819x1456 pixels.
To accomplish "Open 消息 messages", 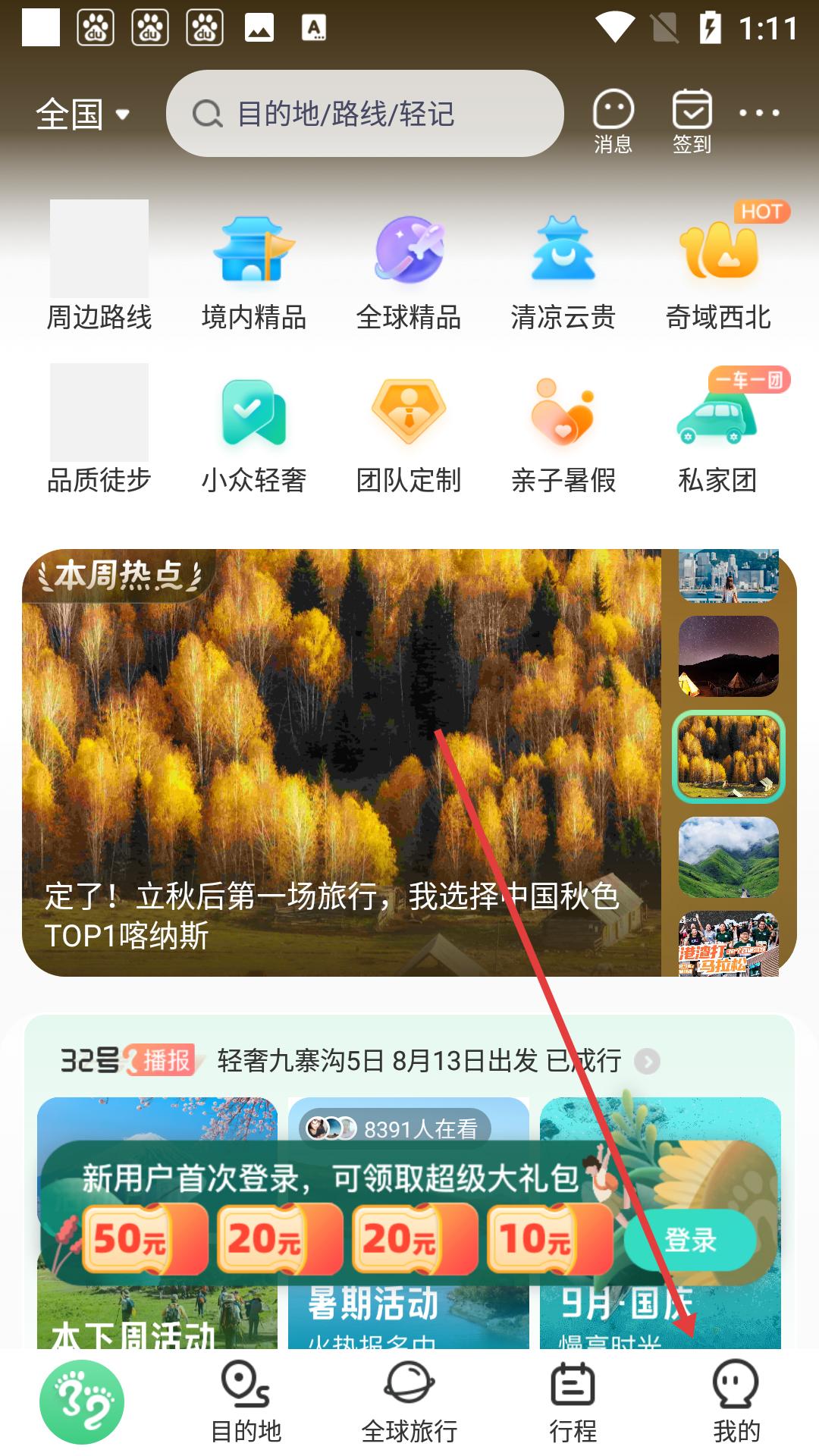I will 613,121.
